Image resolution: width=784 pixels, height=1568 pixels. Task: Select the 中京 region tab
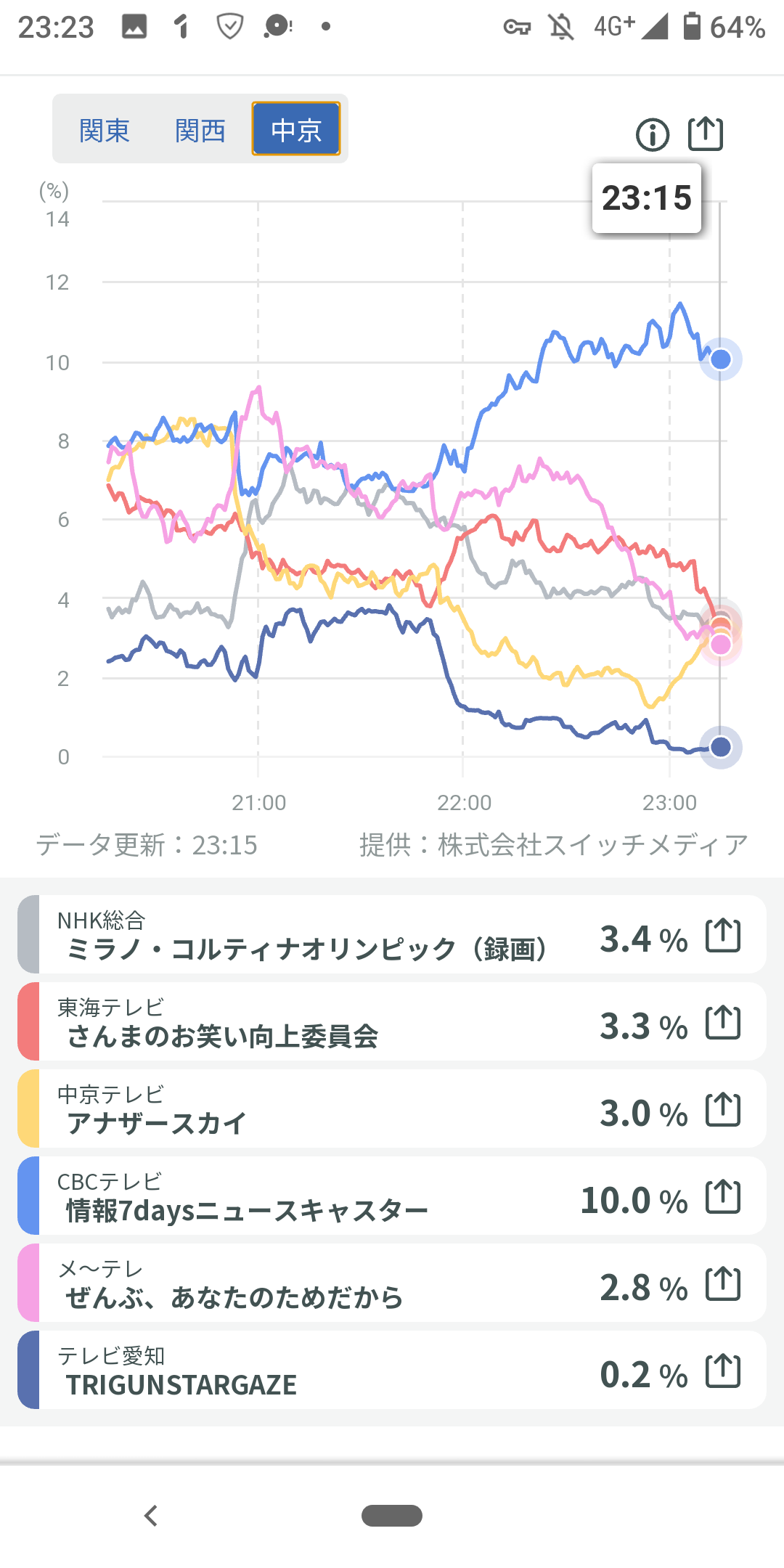pyautogui.click(x=296, y=129)
